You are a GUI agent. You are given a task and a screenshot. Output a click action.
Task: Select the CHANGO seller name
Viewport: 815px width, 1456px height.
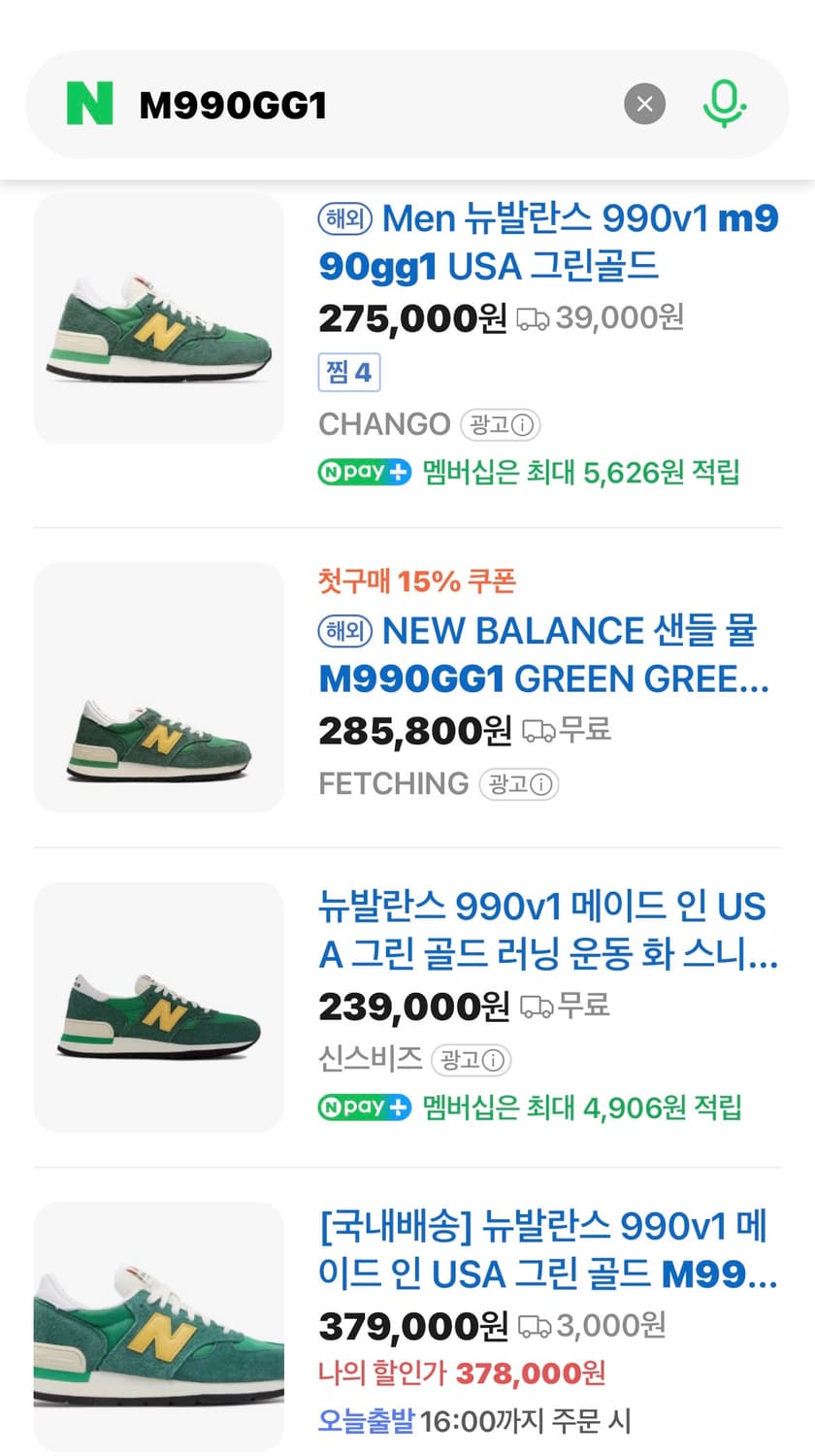pos(384,424)
